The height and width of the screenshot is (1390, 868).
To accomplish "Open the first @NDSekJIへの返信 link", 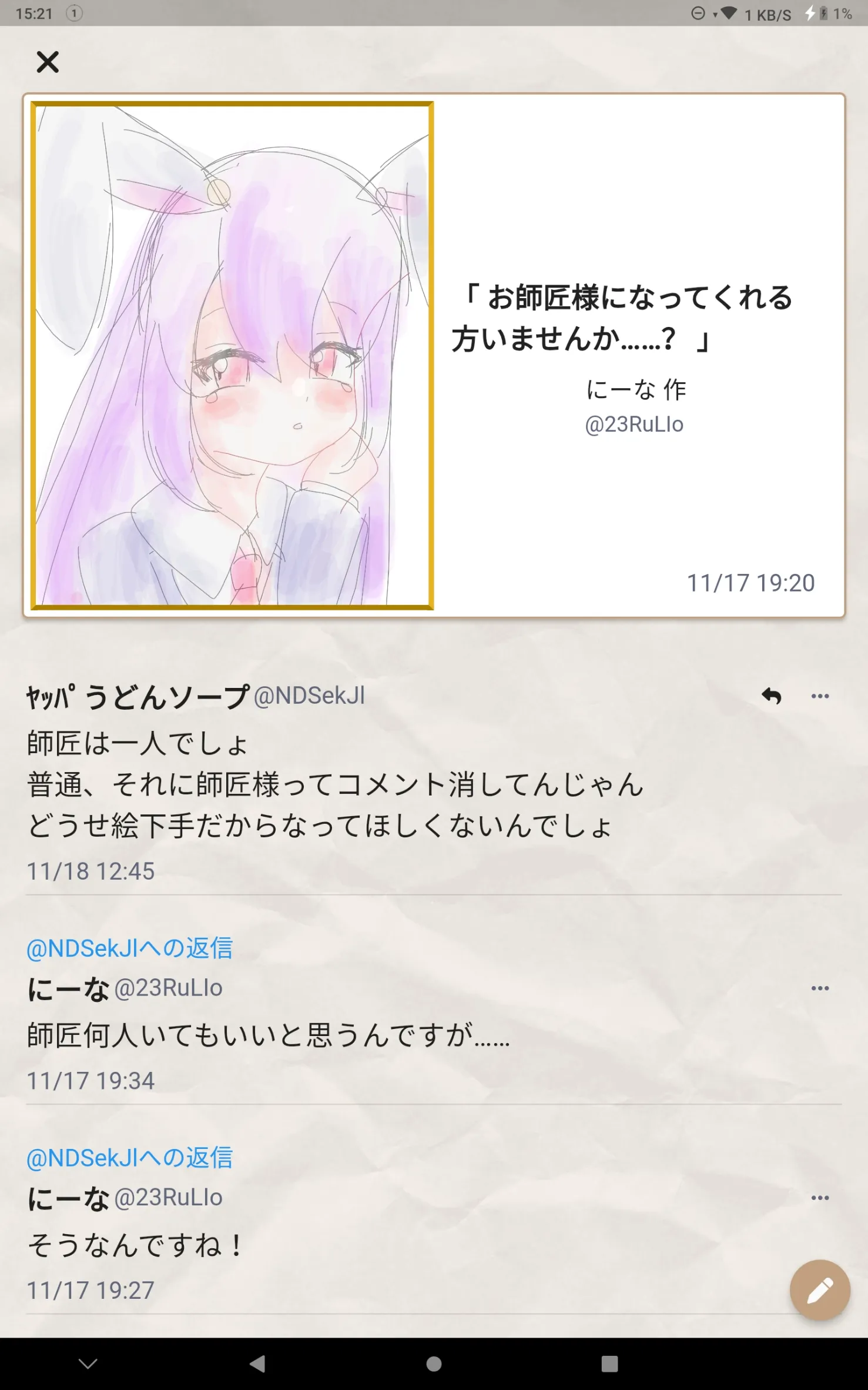I will coord(129,948).
